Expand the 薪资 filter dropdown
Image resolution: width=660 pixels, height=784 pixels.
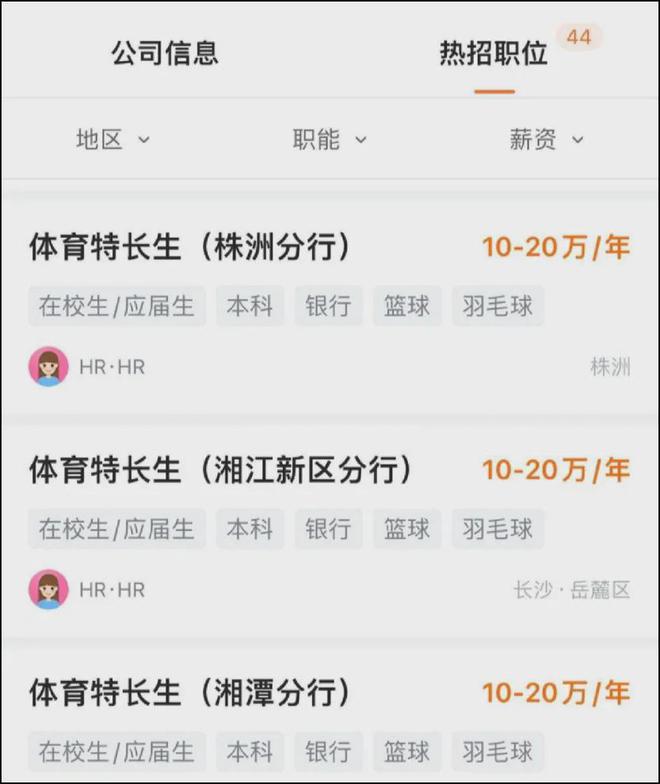click(546, 140)
